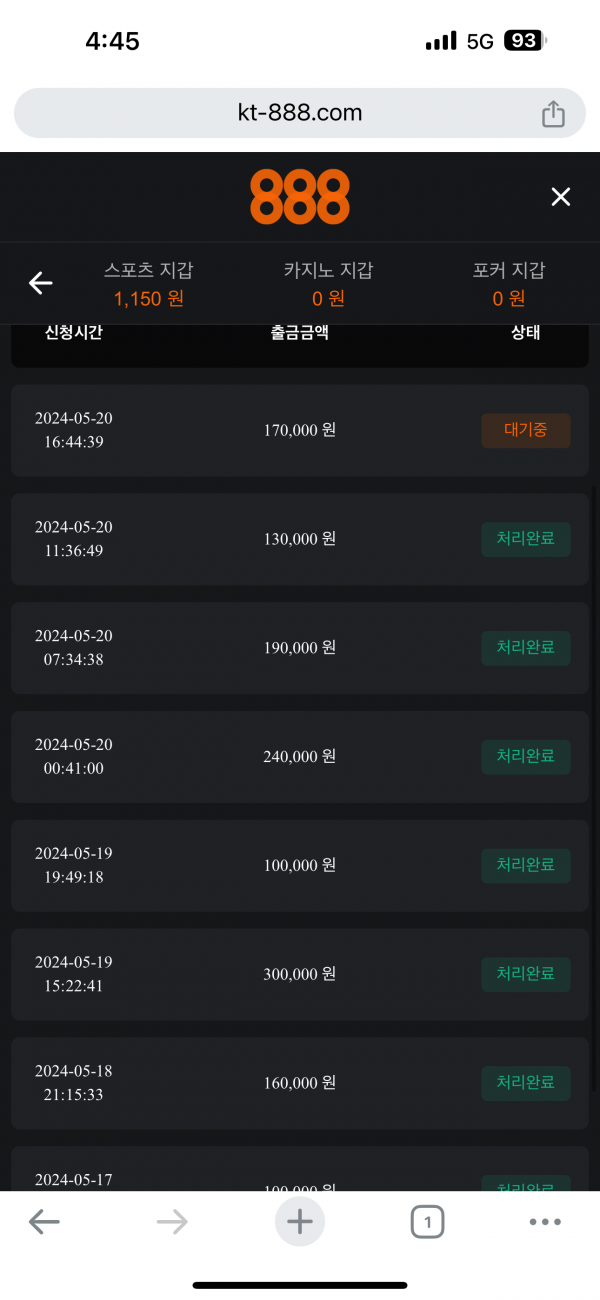This screenshot has height=1300, width=600.
Task: Open the browser's more options menu
Action: (x=545, y=1221)
